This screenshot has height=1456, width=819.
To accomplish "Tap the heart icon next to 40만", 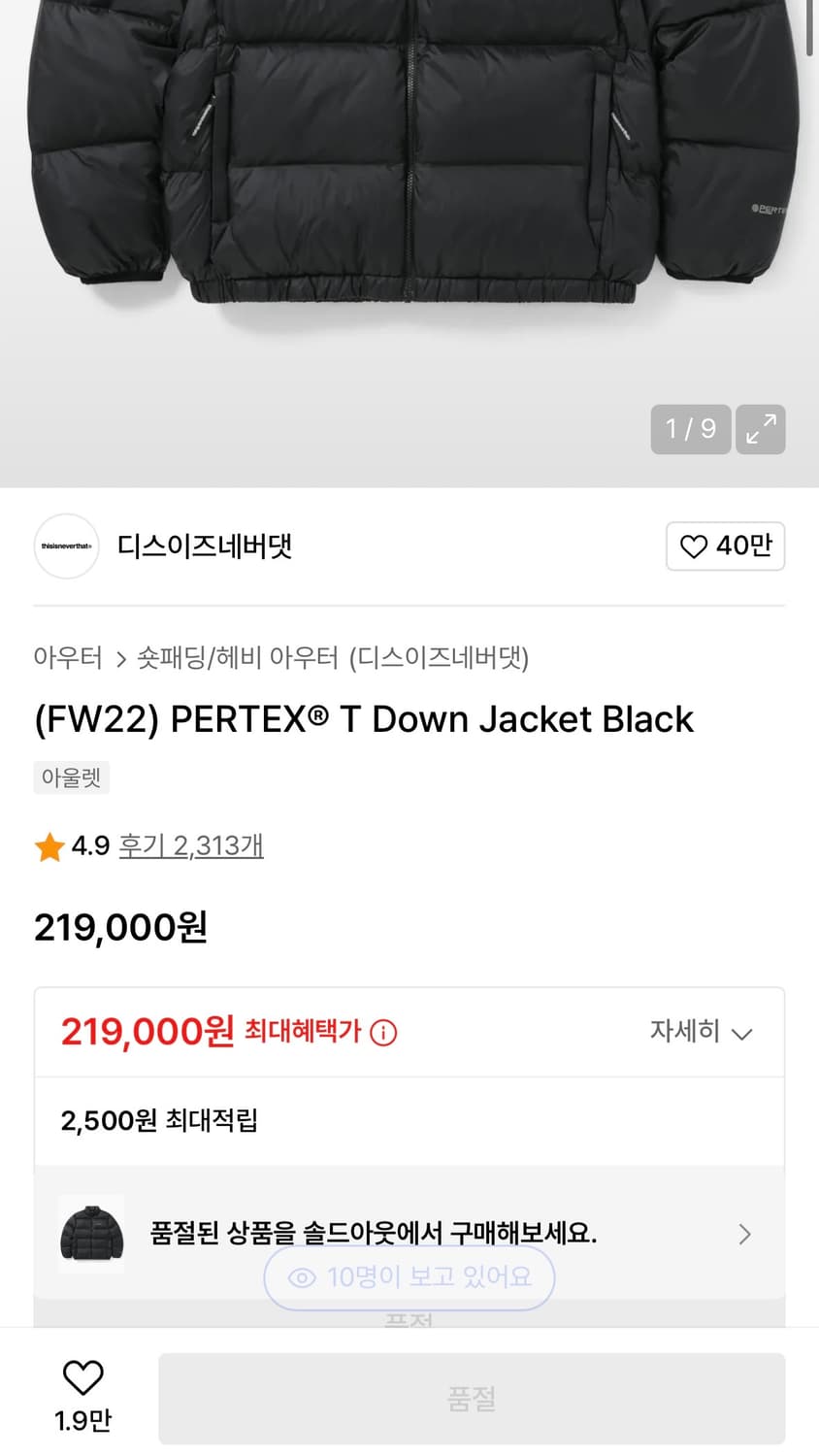I will click(692, 546).
